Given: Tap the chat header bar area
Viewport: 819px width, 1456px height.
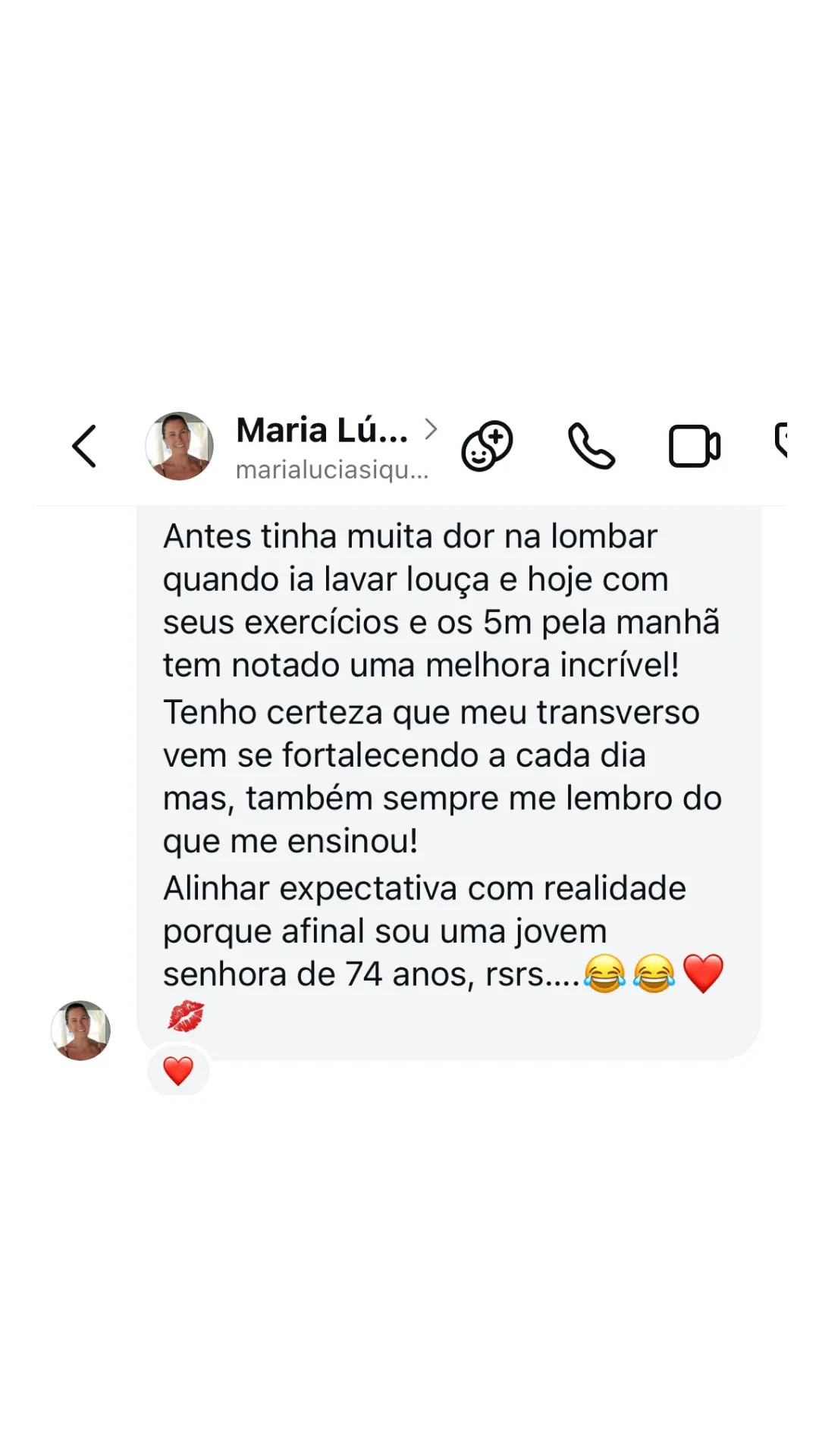Looking at the screenshot, I should pyautogui.click(x=409, y=445).
